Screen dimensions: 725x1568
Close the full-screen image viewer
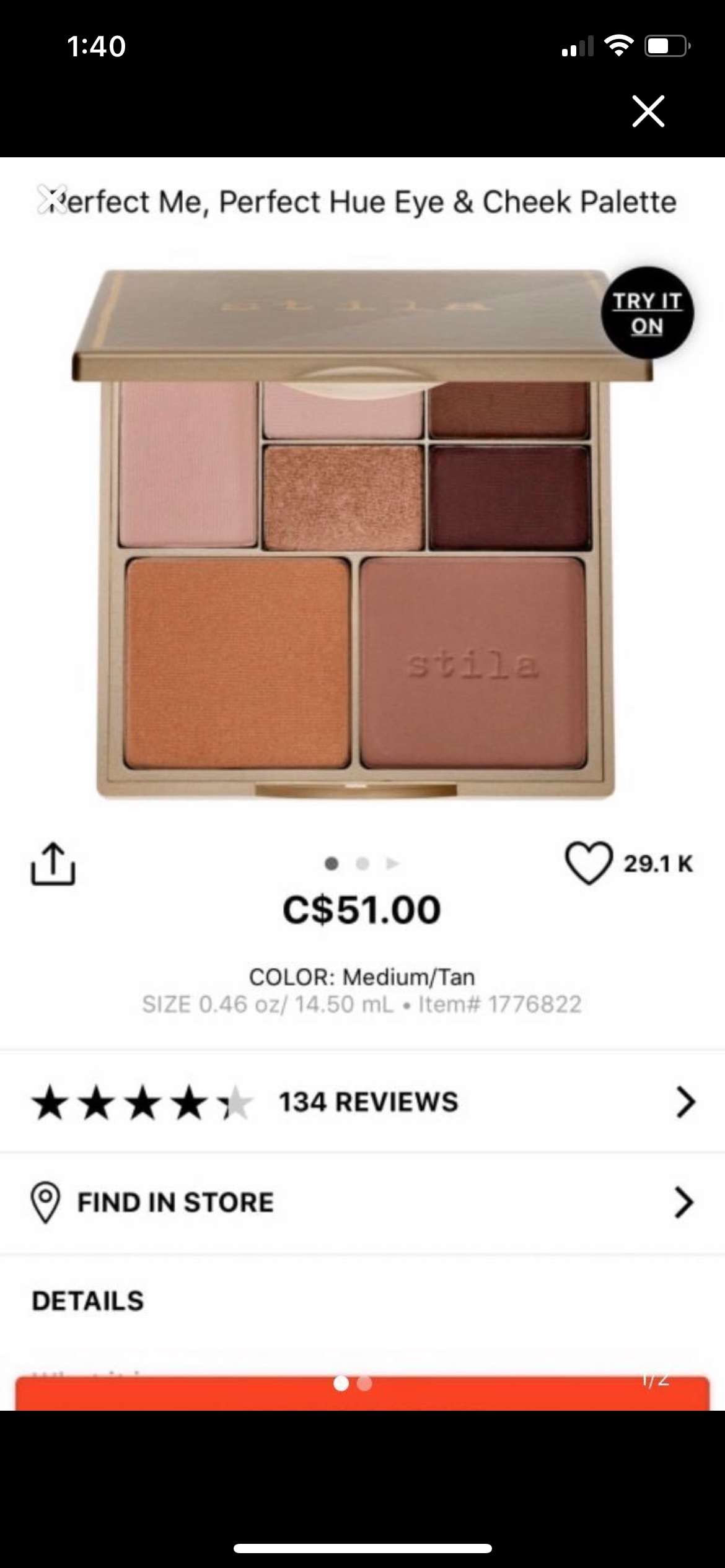tap(648, 111)
